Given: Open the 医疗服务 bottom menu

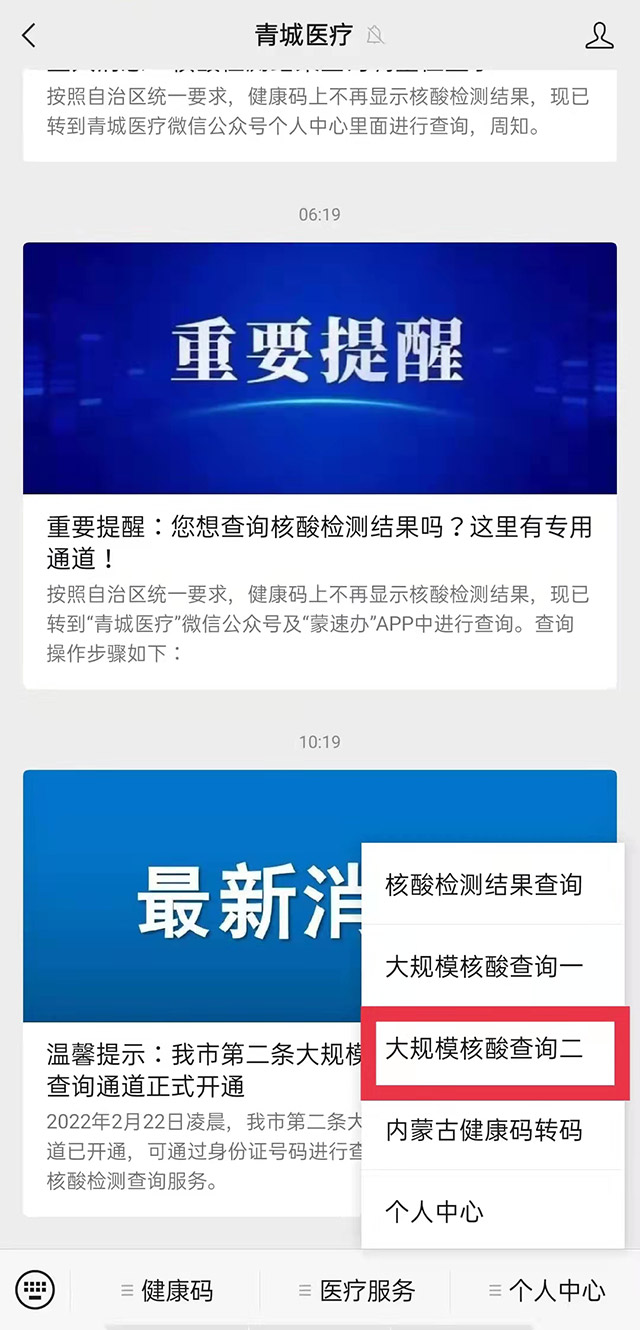Looking at the screenshot, I should 357,1290.
